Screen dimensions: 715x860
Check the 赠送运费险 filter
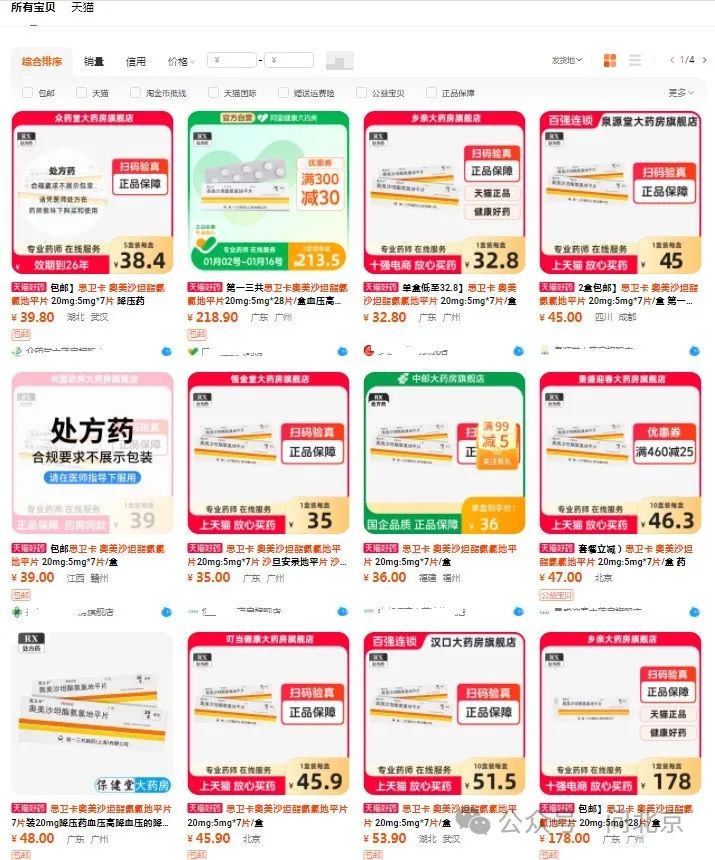(x=284, y=93)
